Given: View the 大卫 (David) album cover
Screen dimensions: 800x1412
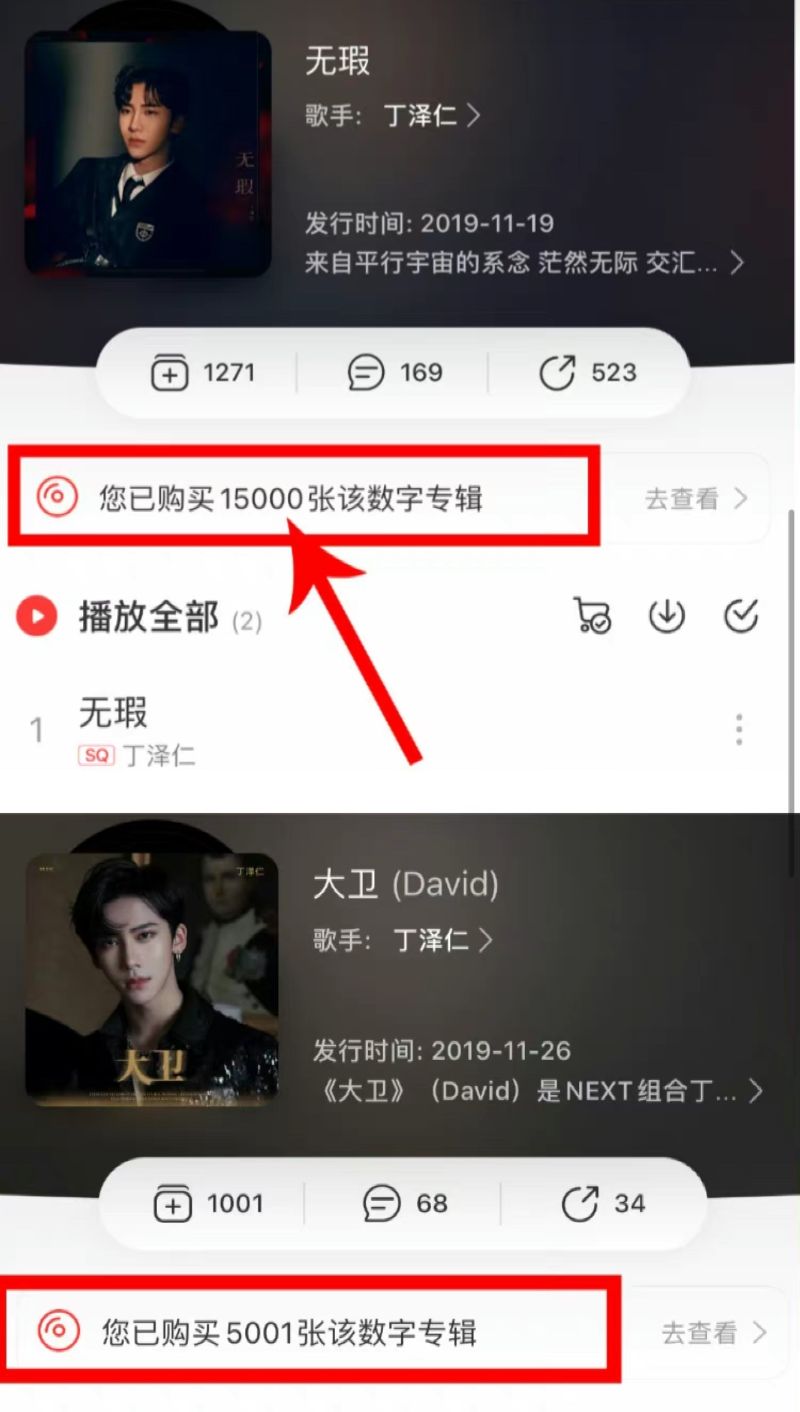Looking at the screenshot, I should coord(152,978).
